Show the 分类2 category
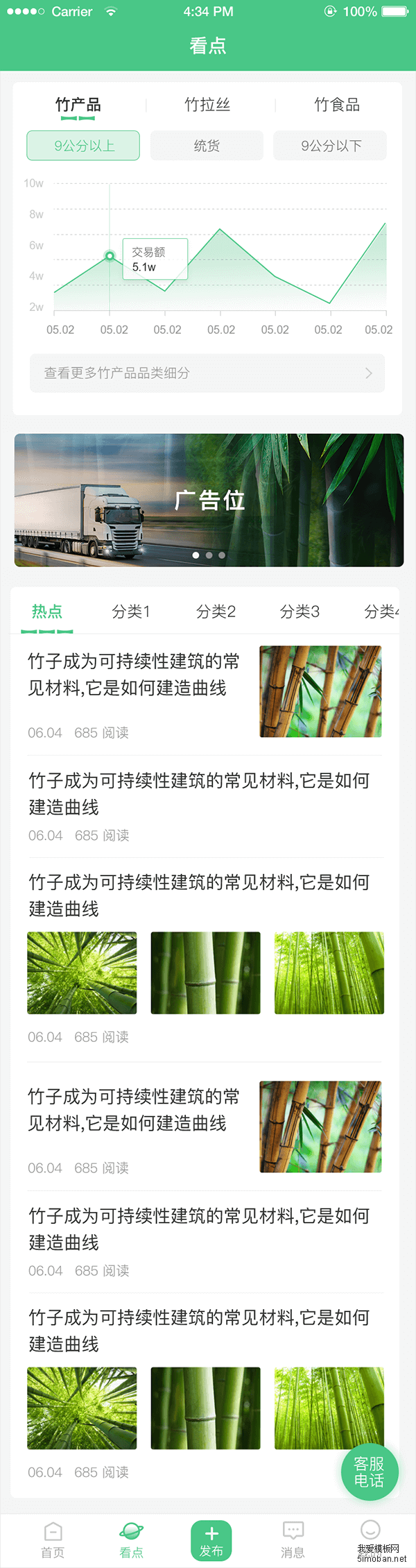The image size is (416, 1568). [x=216, y=612]
